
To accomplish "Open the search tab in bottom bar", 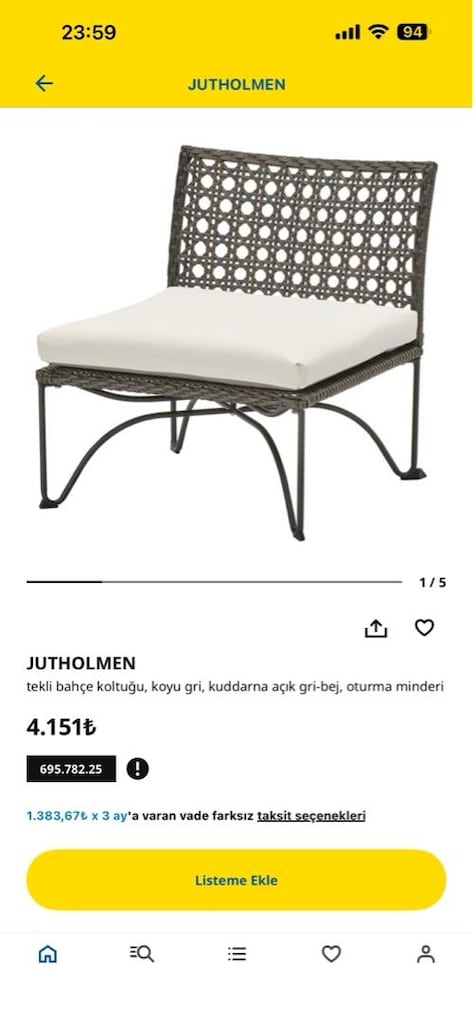I will (142, 954).
